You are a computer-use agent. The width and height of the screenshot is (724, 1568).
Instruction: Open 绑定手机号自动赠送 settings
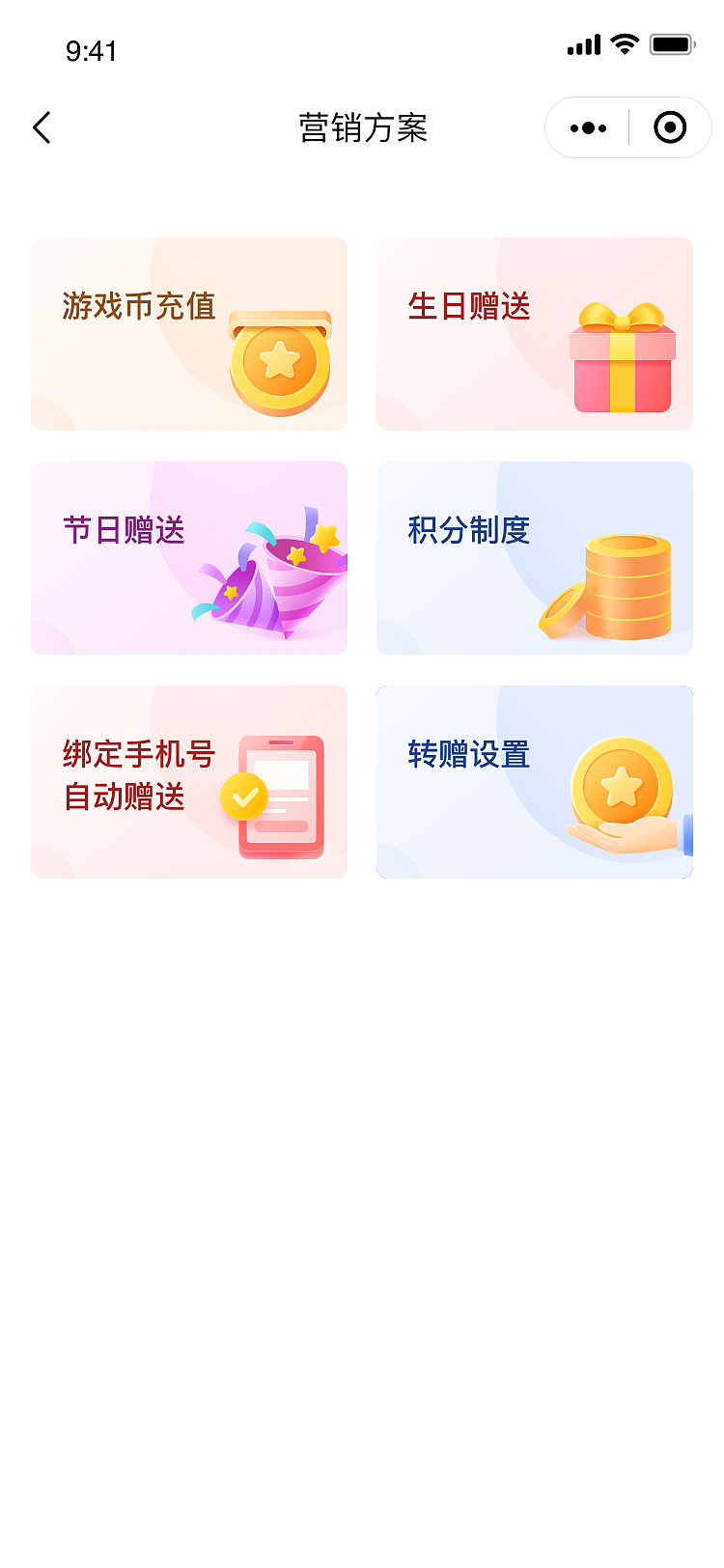[188, 782]
